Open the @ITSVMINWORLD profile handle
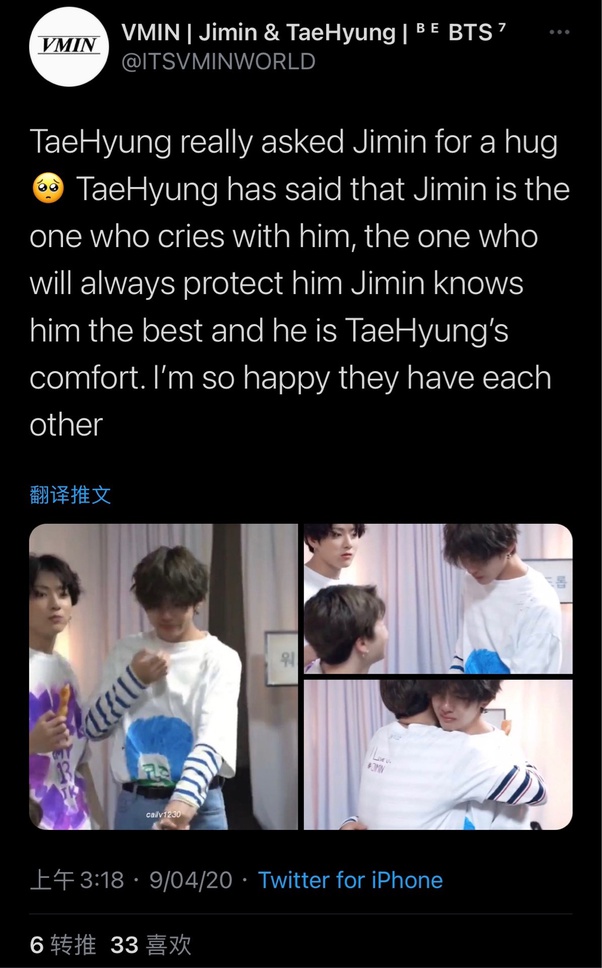Screen dimensions: 602x968 pyautogui.click(x=218, y=61)
